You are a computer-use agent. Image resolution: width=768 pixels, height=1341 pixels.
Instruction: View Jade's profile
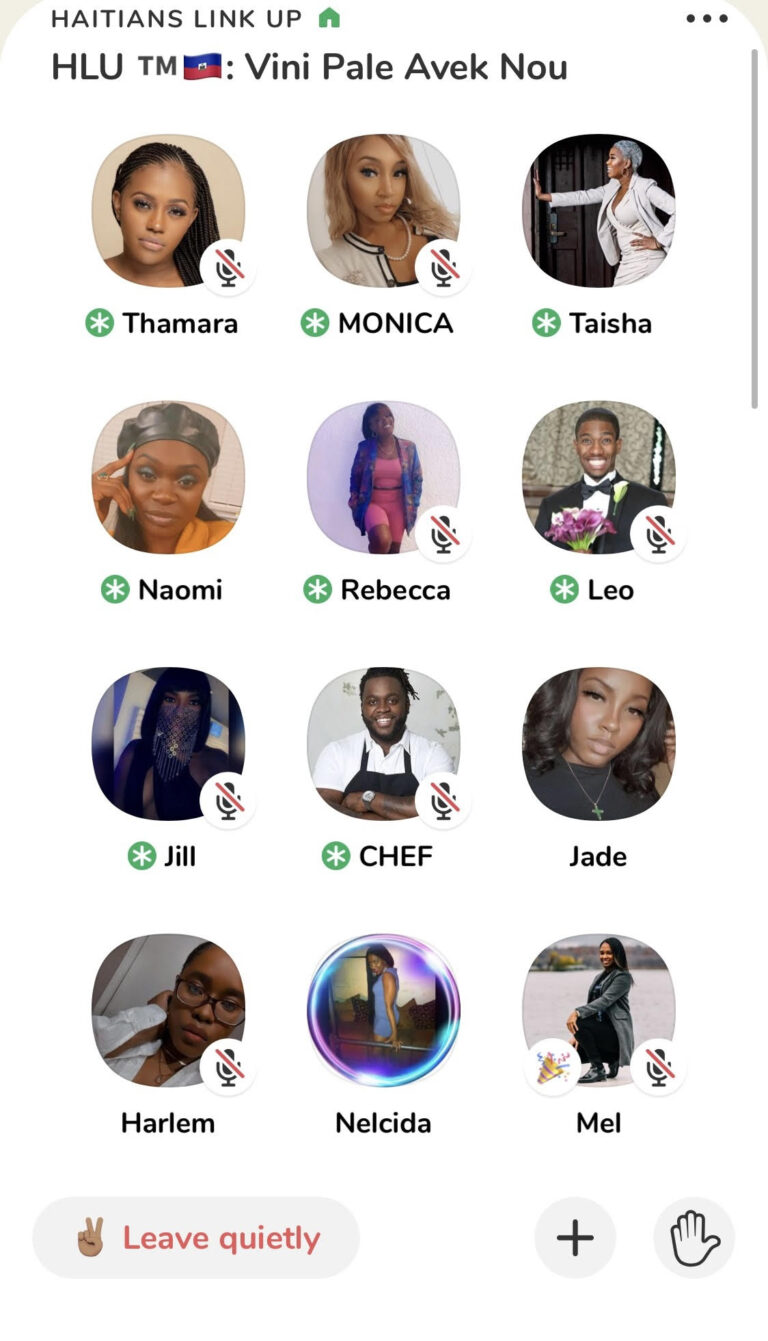(x=598, y=744)
